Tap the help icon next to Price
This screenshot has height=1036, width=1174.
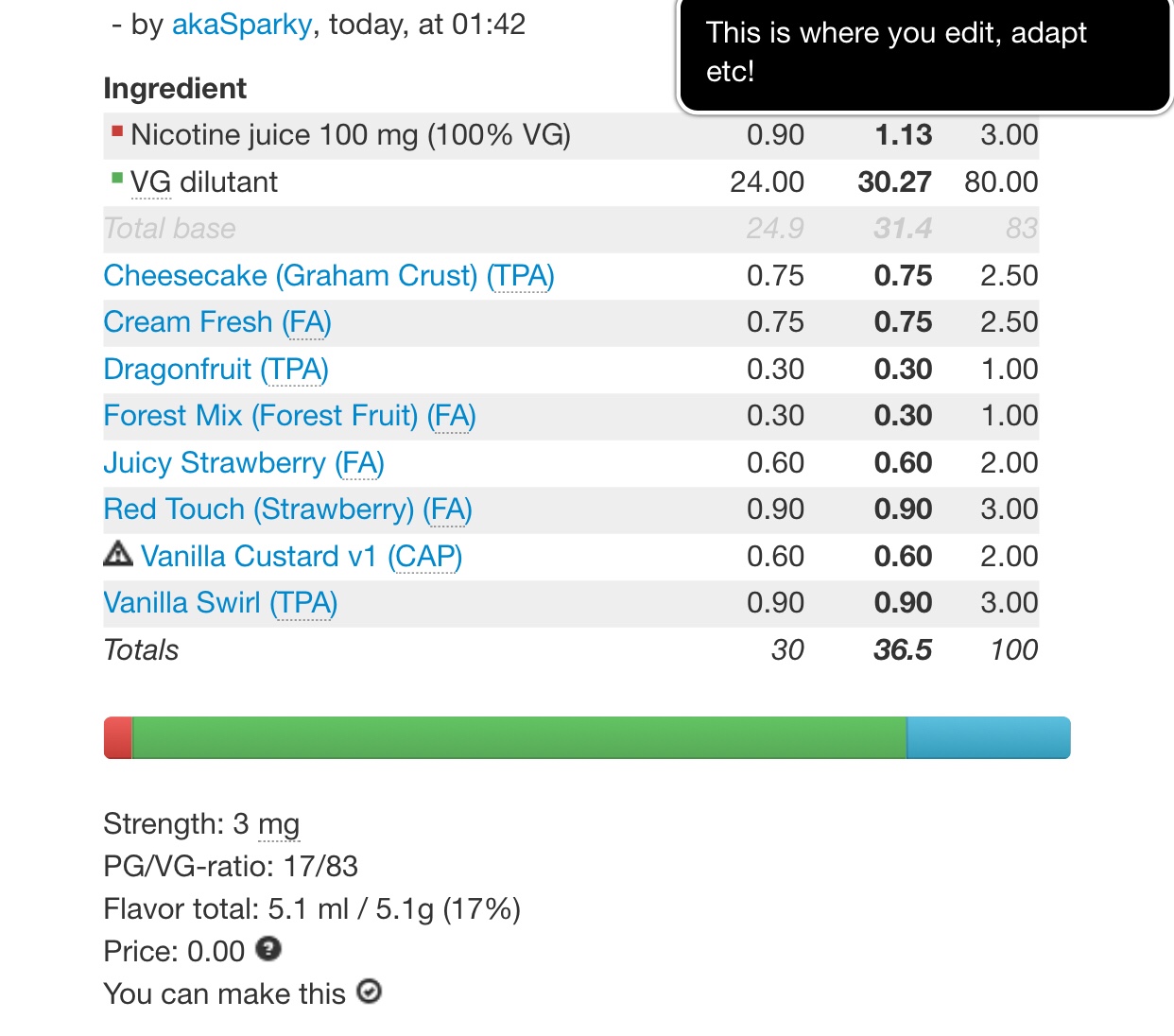268,949
